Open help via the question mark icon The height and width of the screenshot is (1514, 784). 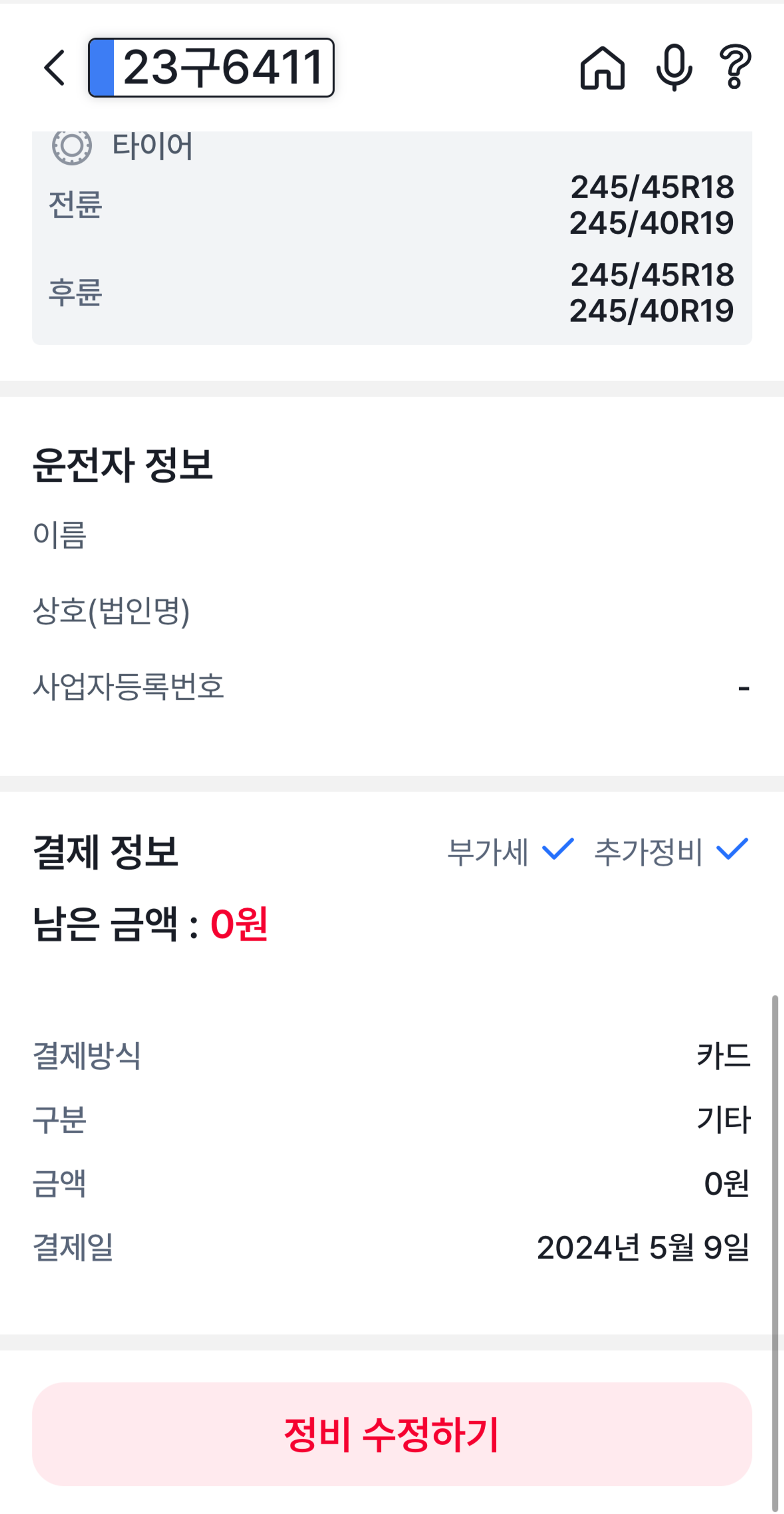click(x=735, y=67)
